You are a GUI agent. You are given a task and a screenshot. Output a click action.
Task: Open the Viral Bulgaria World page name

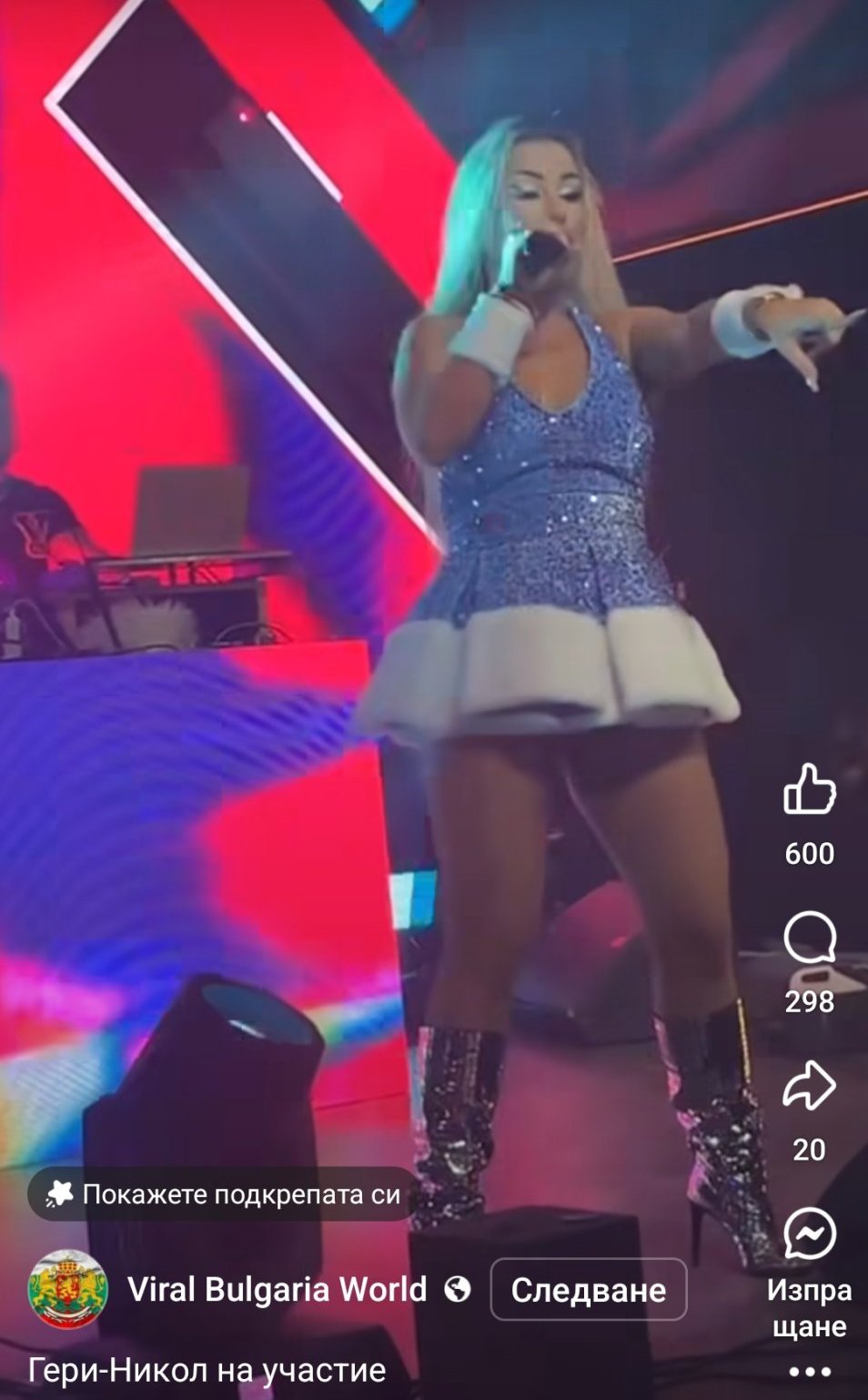click(277, 1289)
